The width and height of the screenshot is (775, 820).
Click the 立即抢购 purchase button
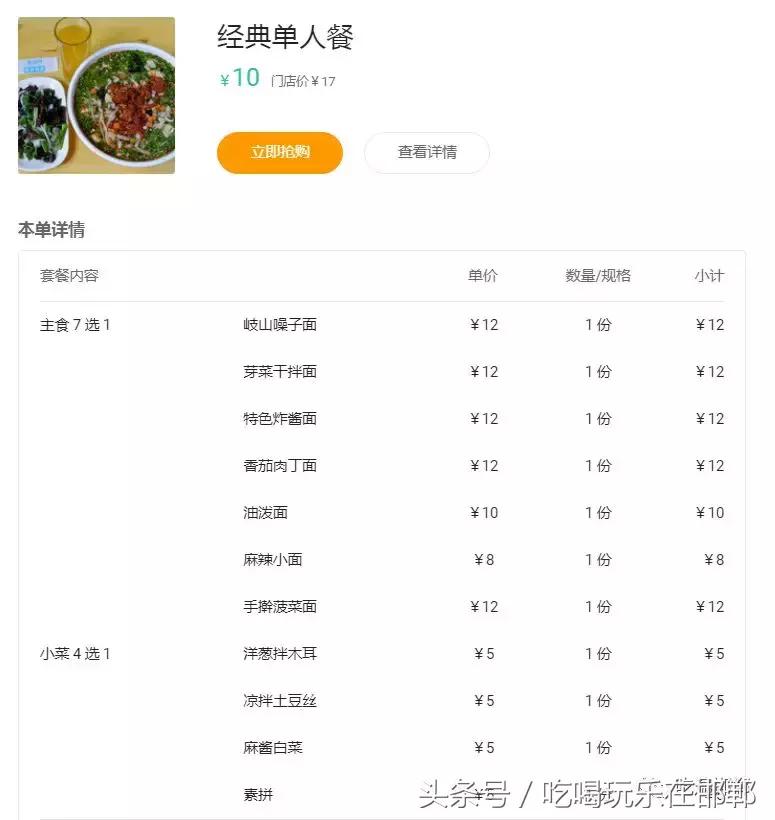click(x=279, y=153)
